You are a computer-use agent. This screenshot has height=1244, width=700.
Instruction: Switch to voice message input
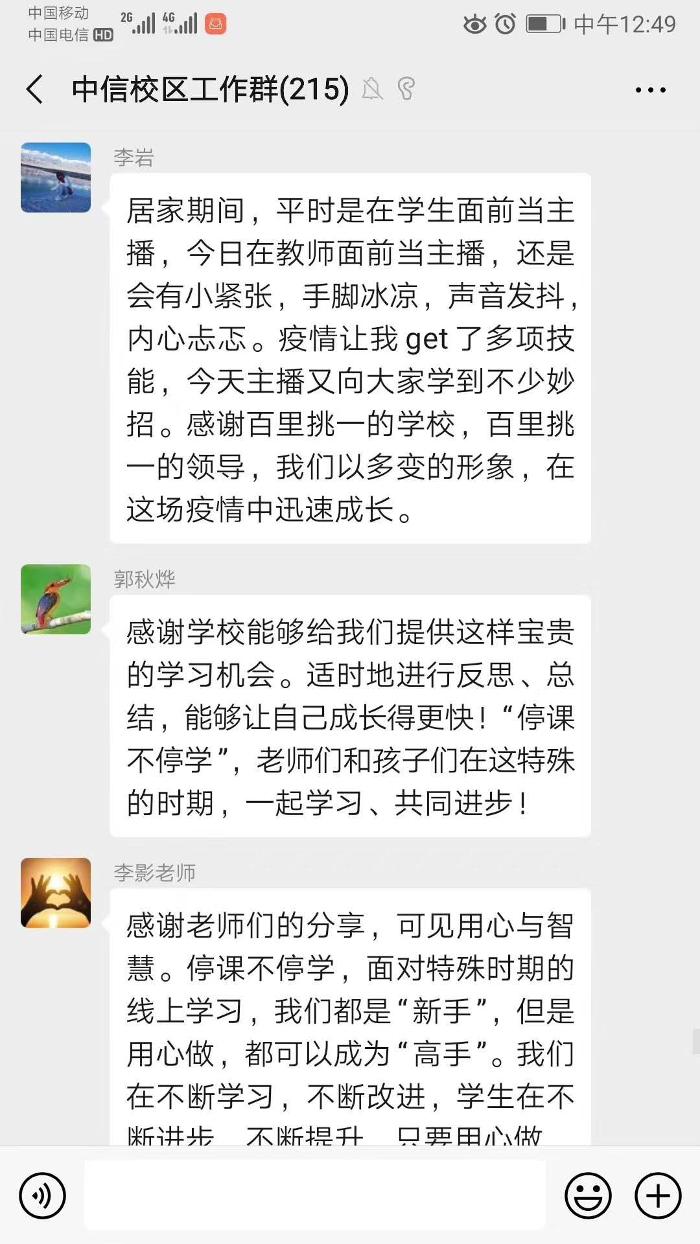point(42,1195)
